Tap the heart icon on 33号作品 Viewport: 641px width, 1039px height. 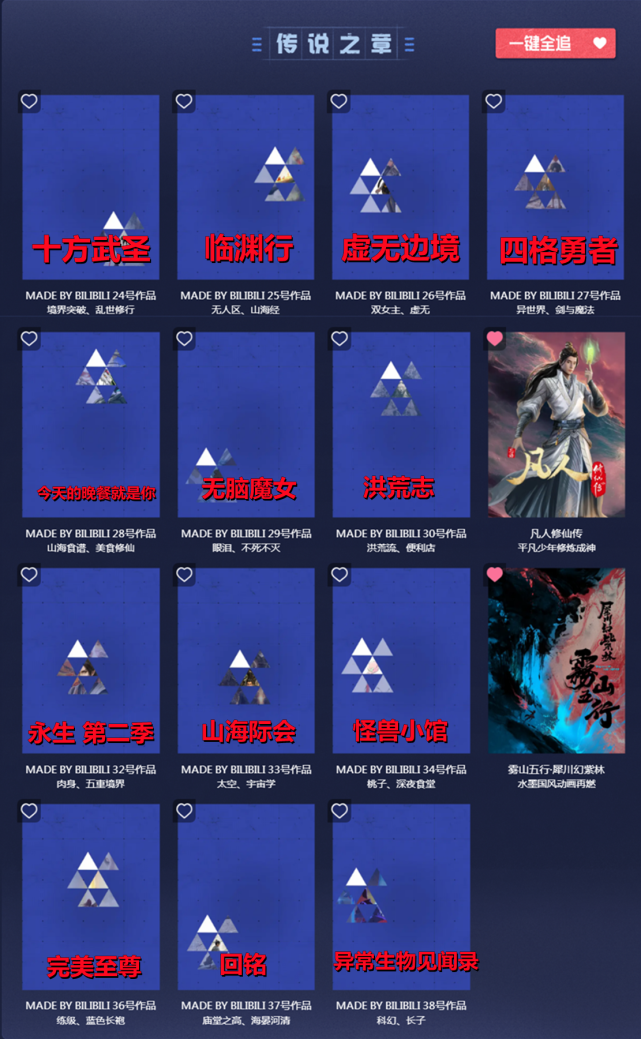point(184,574)
